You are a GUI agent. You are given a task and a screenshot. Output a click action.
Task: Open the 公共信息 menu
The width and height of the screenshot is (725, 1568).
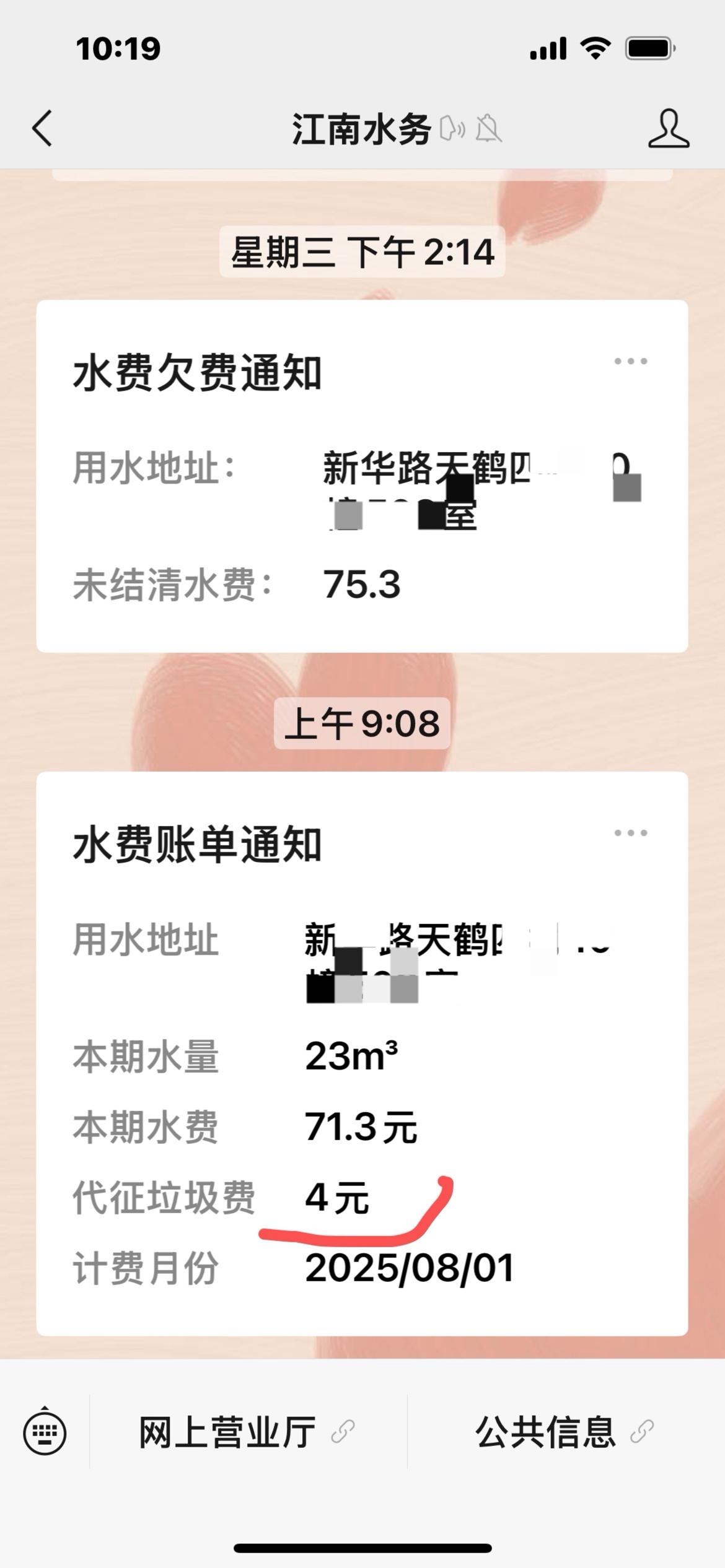[x=565, y=1432]
